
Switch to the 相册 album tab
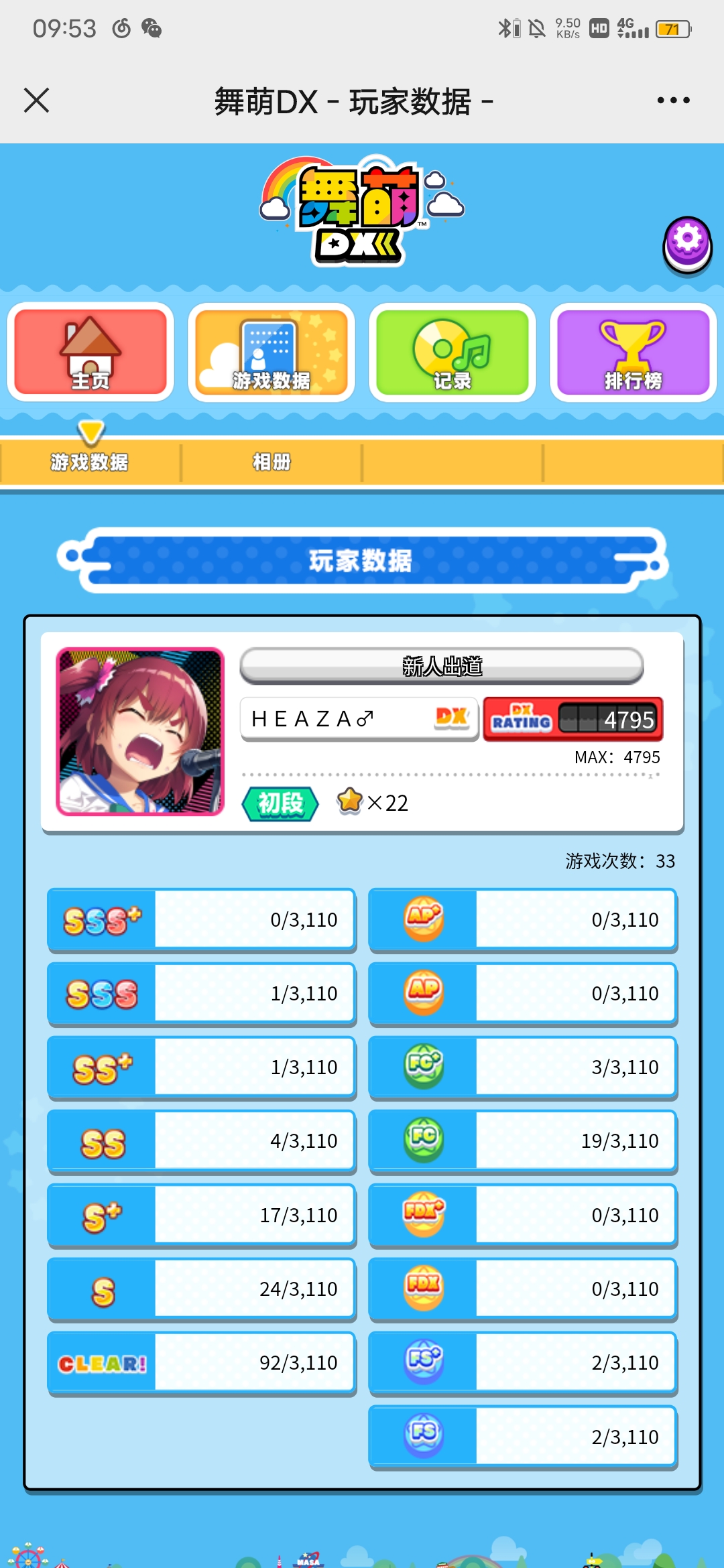(271, 462)
